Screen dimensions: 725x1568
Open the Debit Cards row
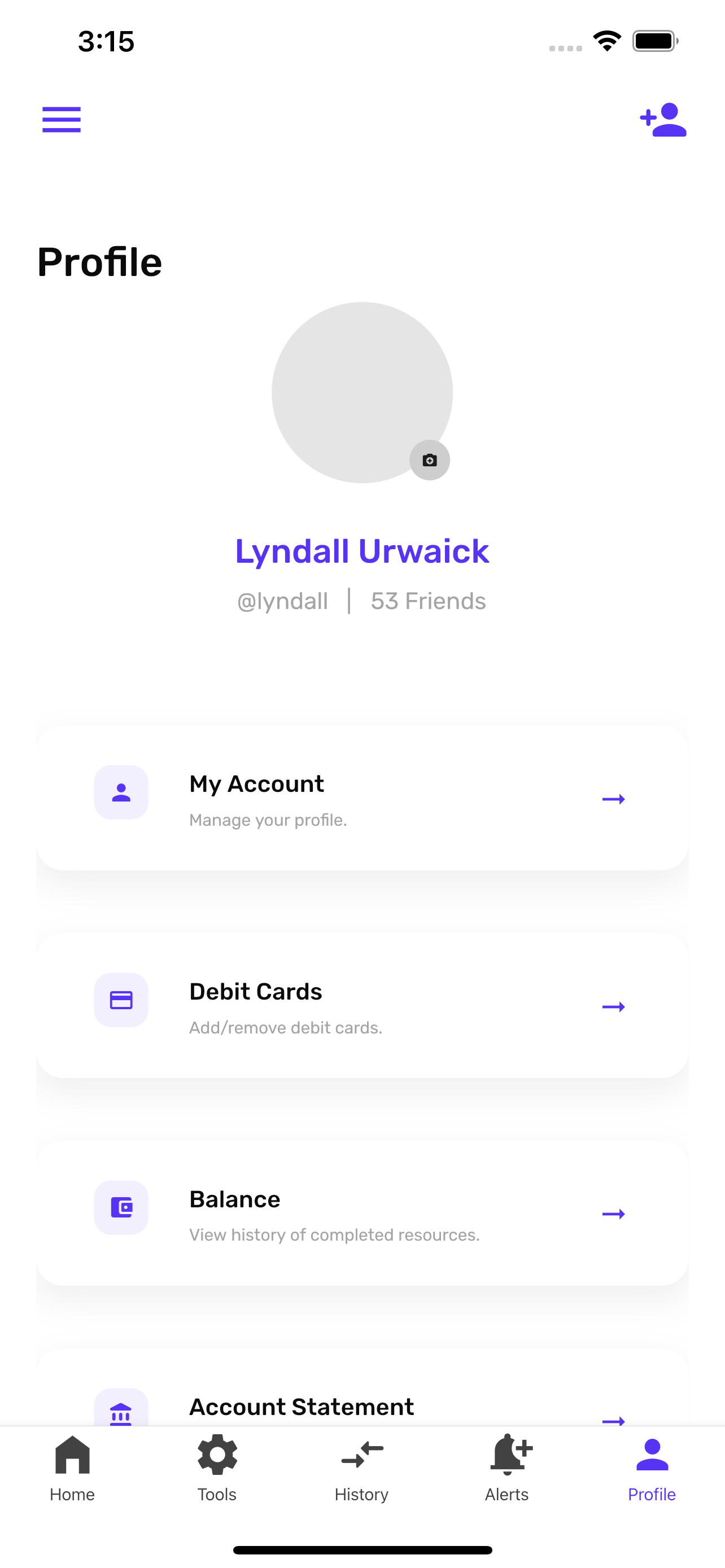tap(362, 1006)
